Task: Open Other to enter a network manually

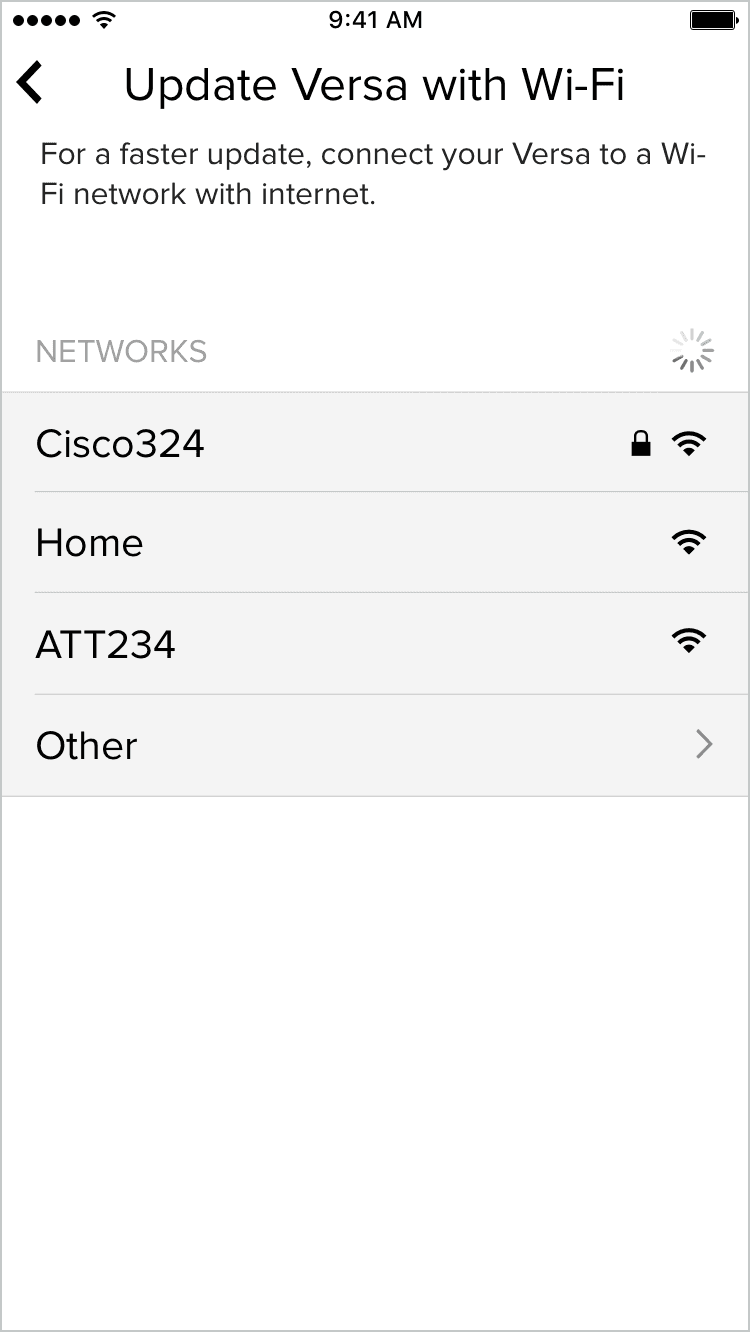Action: (x=375, y=745)
